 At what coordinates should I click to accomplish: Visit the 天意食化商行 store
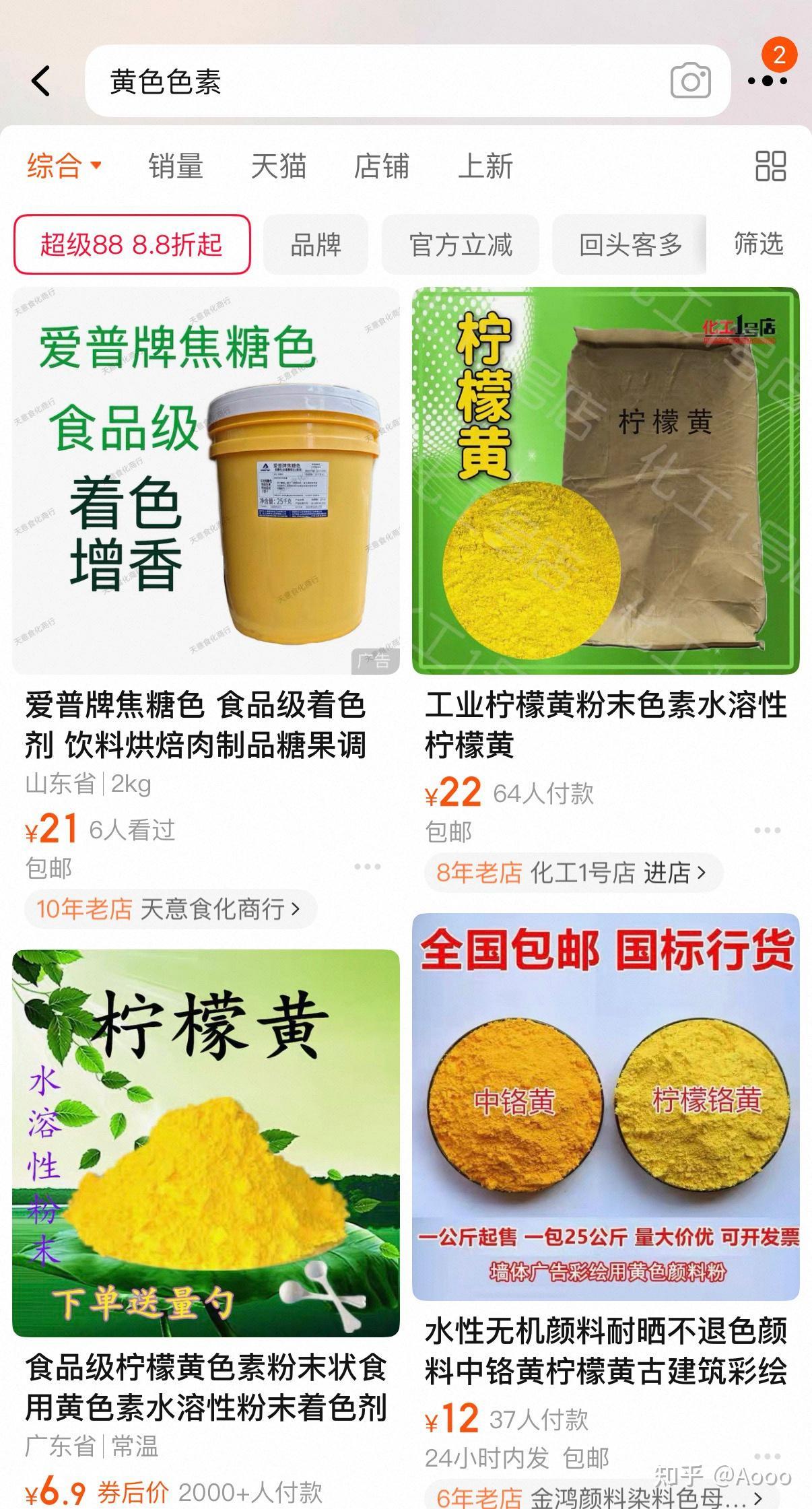point(170,909)
